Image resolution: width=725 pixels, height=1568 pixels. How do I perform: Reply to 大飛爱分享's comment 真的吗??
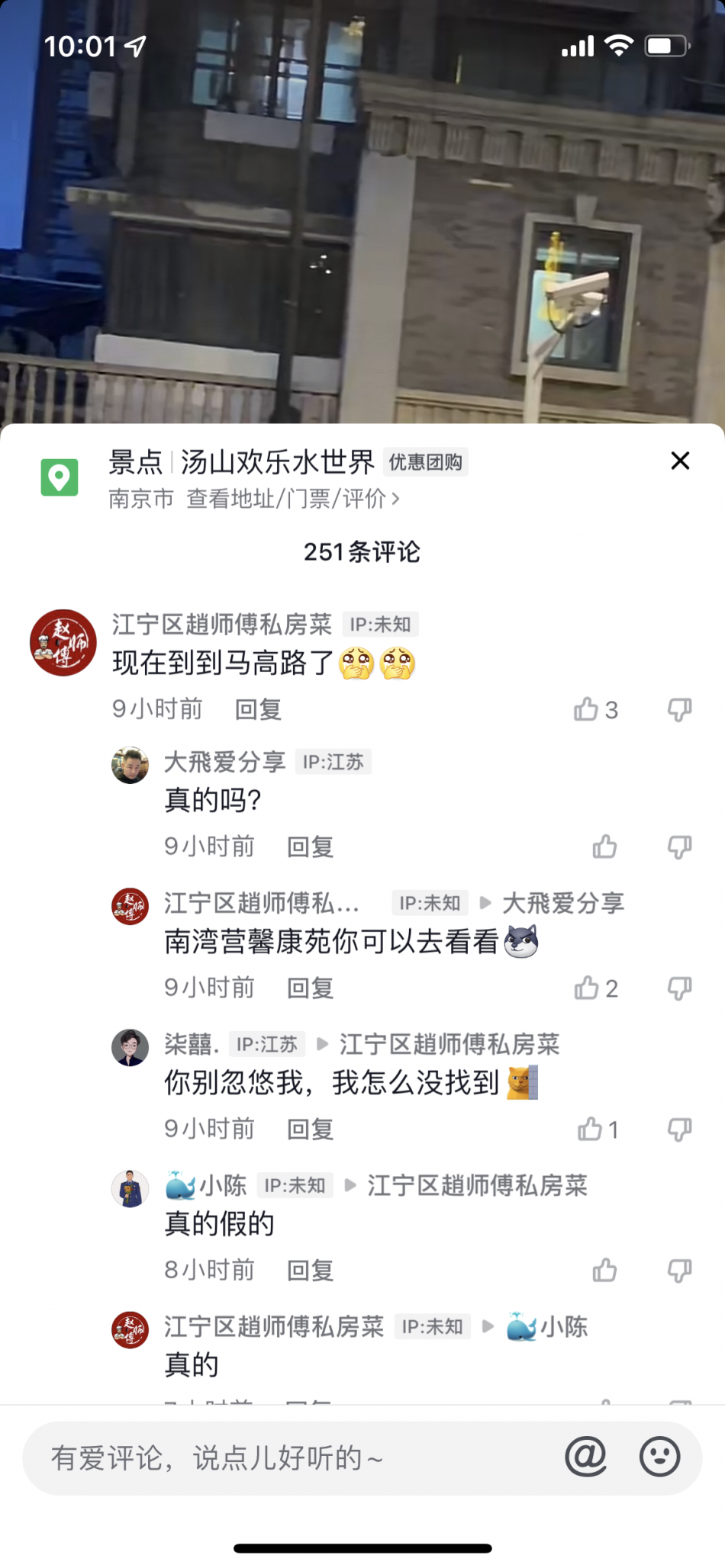310,847
